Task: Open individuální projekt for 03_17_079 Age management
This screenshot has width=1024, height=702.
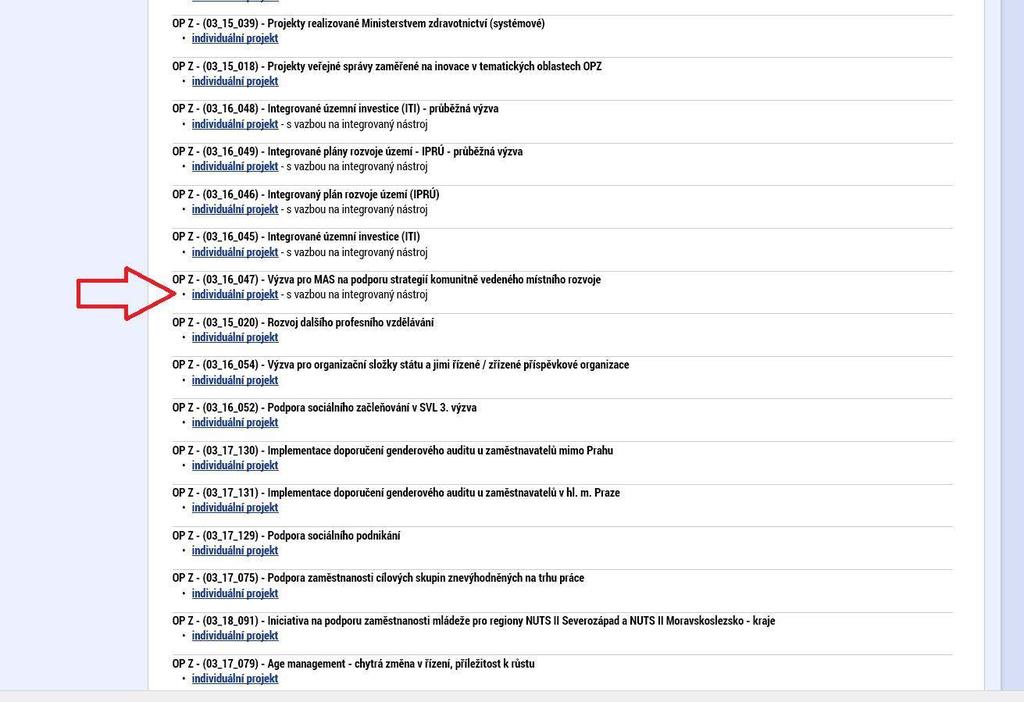Action: pyautogui.click(x=235, y=679)
